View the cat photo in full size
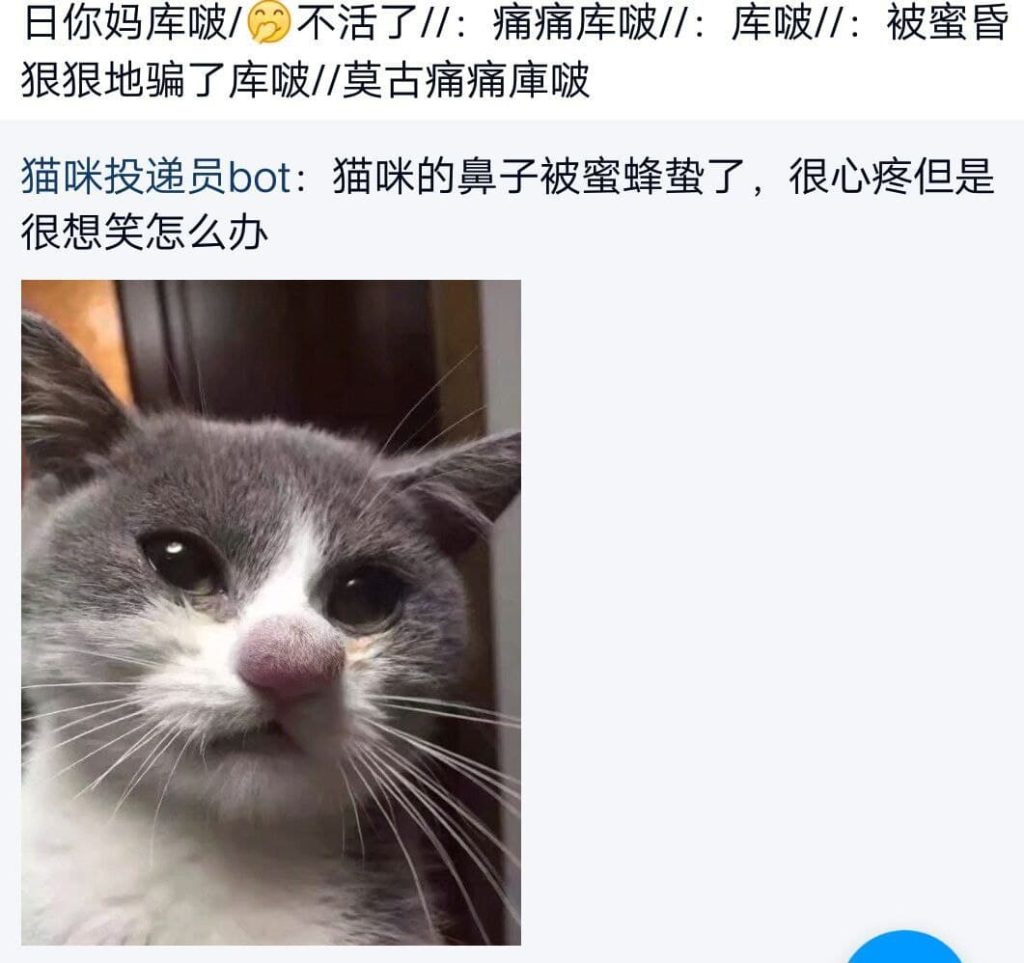1024x963 pixels. [271, 612]
